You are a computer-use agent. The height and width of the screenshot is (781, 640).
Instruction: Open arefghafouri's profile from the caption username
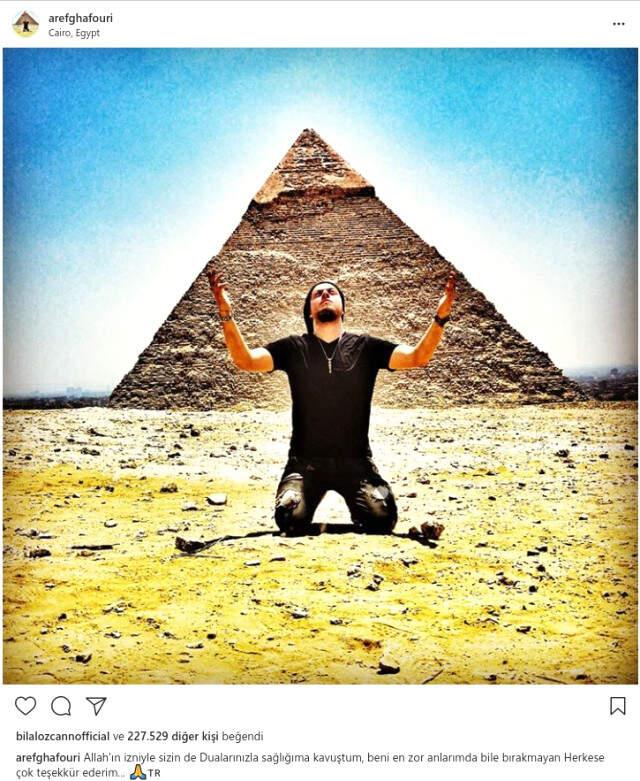click(x=48, y=757)
